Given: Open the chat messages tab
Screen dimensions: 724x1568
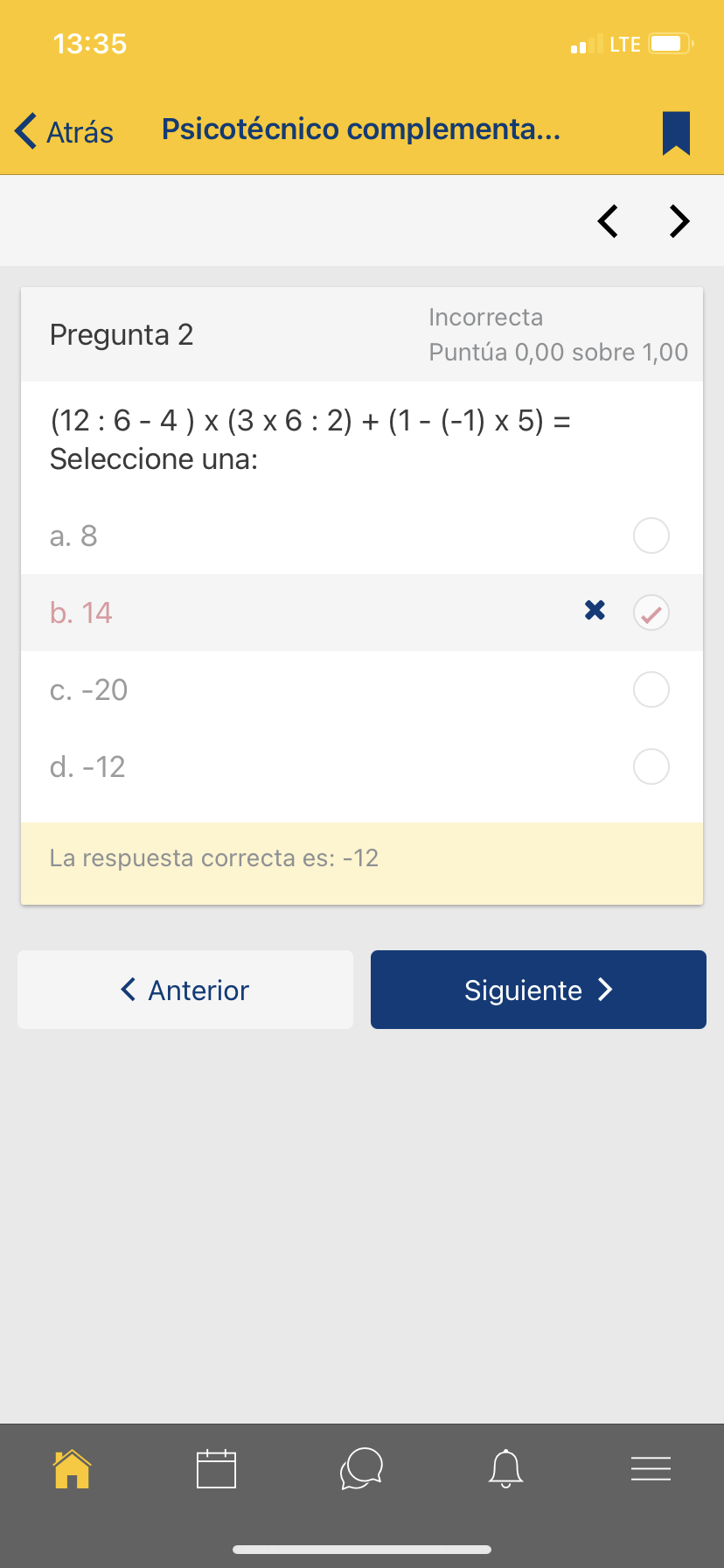Looking at the screenshot, I should point(361,1469).
